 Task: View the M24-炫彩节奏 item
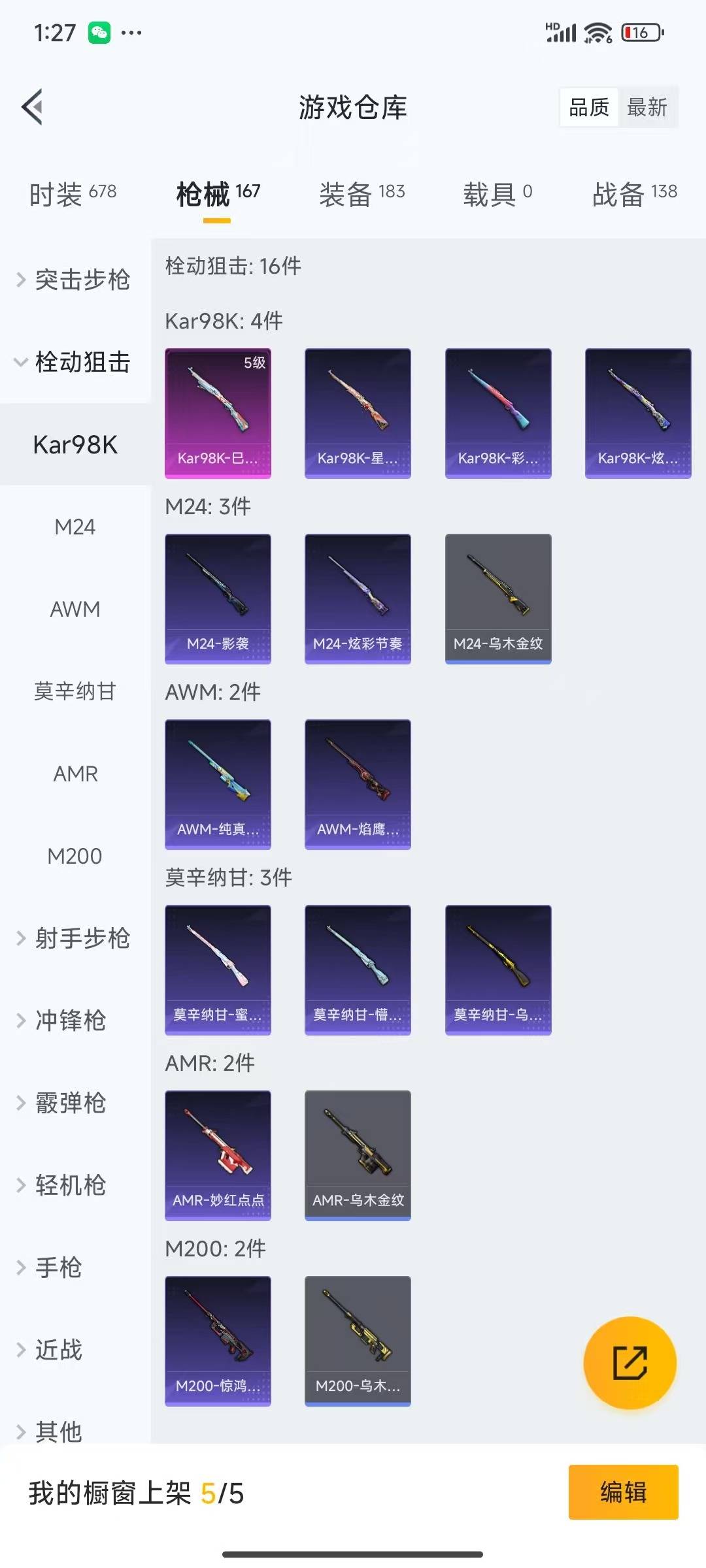point(358,598)
